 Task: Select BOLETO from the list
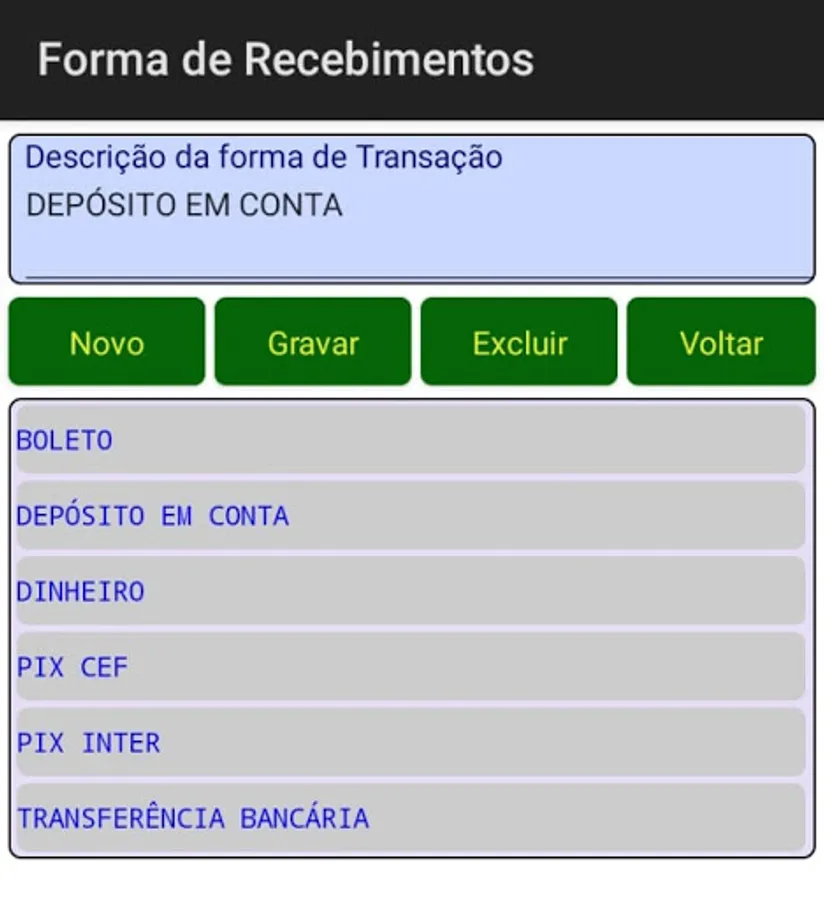point(411,440)
